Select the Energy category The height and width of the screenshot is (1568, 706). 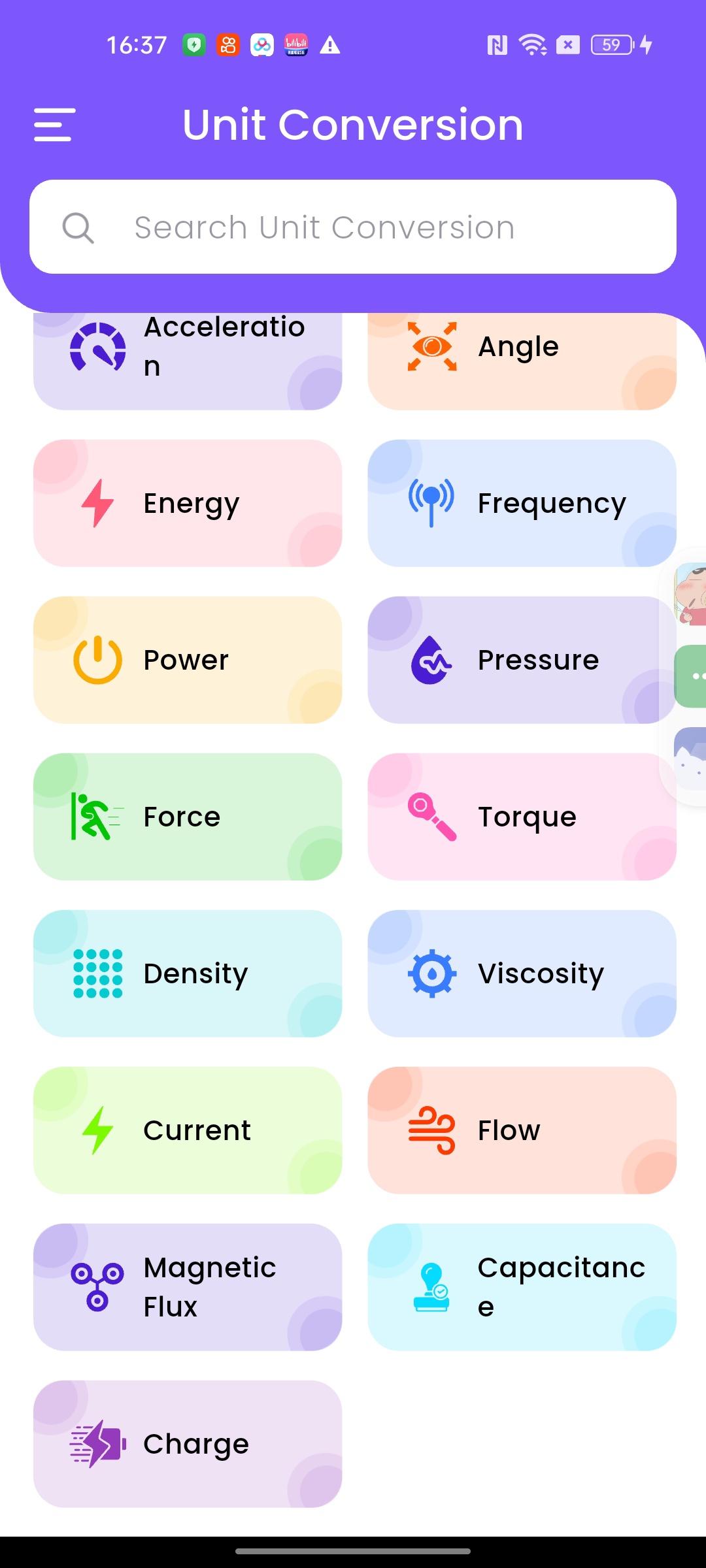coord(188,503)
